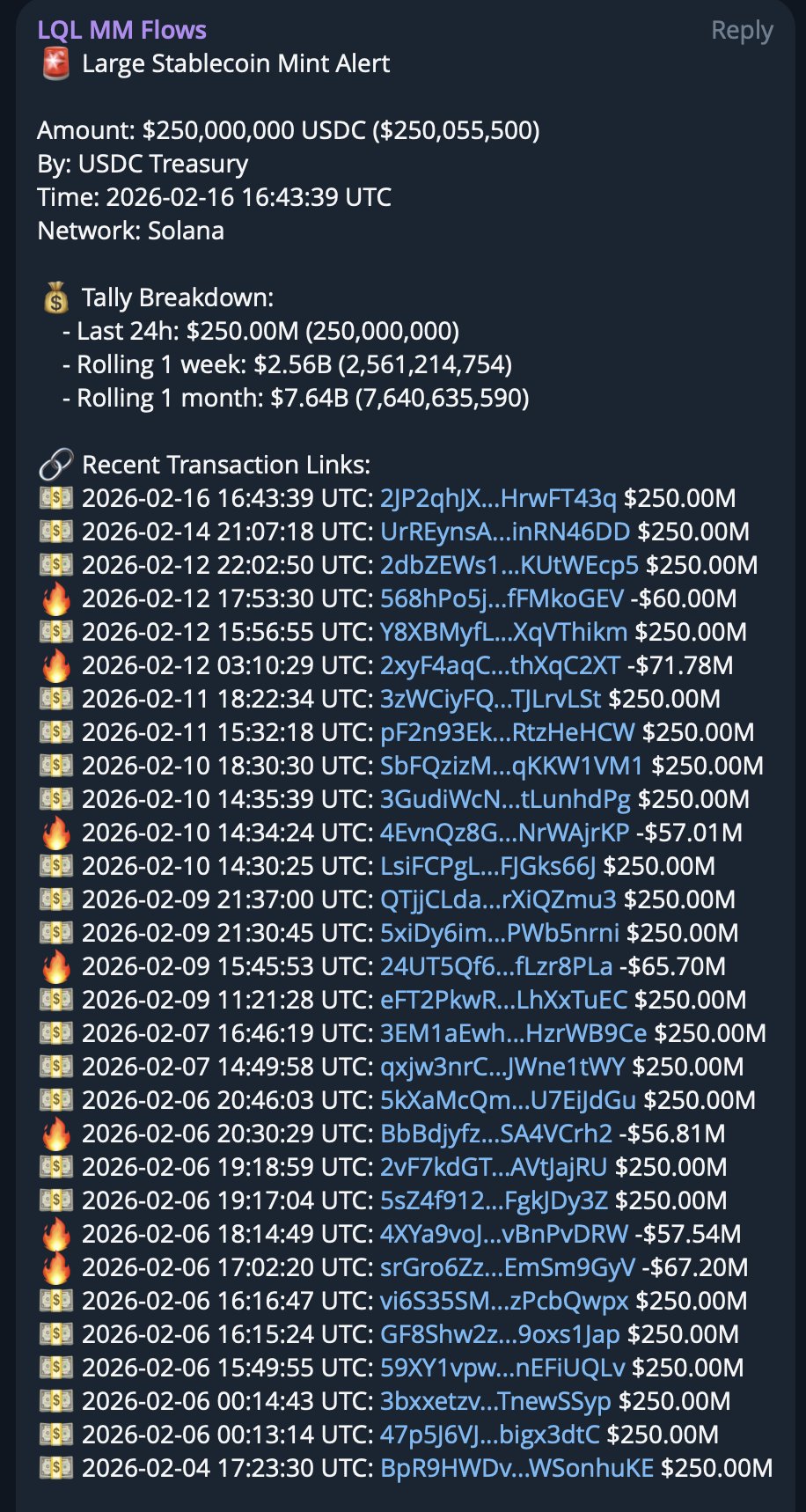Open transaction link QTjjCLda...rXiQZmu3
This screenshot has height=1512, width=806.
[498, 899]
